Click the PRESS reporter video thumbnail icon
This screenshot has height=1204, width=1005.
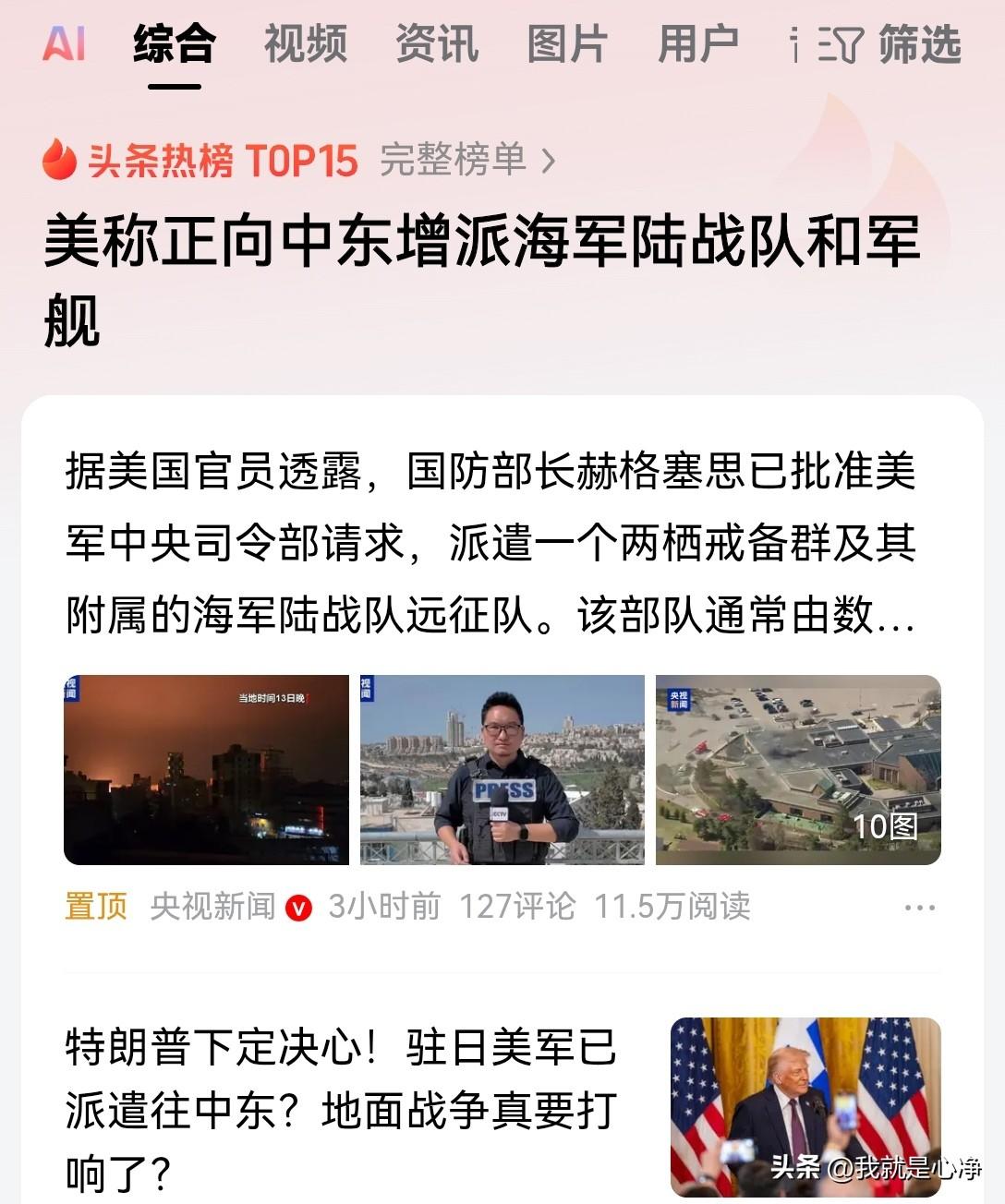coord(502,768)
